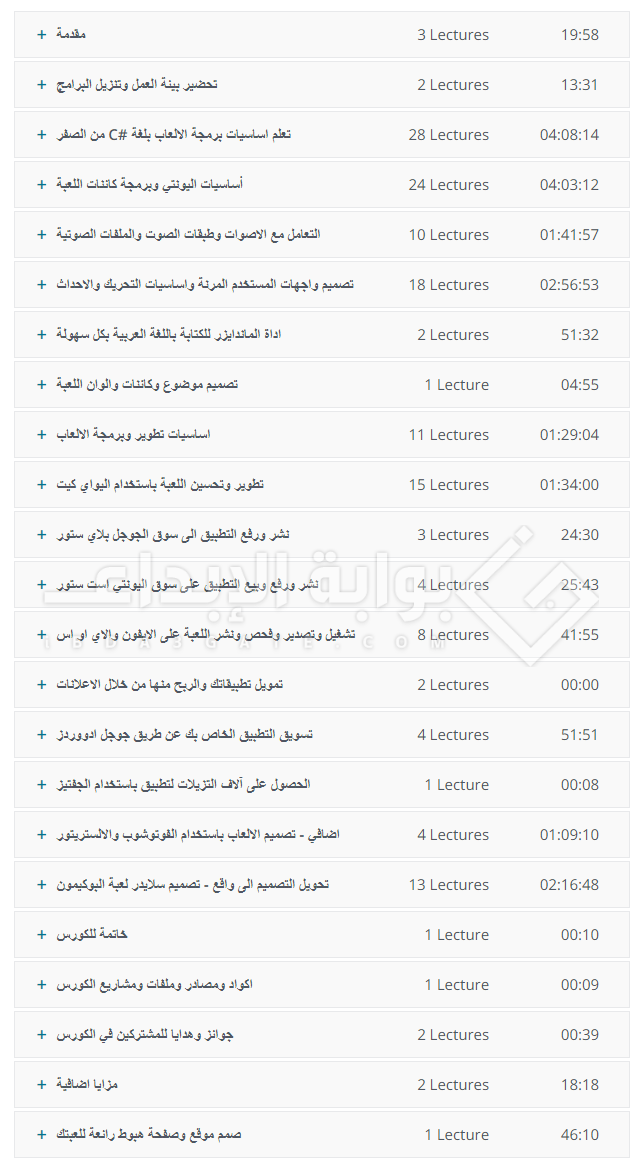Viewport: 640px width, 1168px height.
Task: Expand the Photoshop and Illustrator bonus section
Action: coord(321,834)
